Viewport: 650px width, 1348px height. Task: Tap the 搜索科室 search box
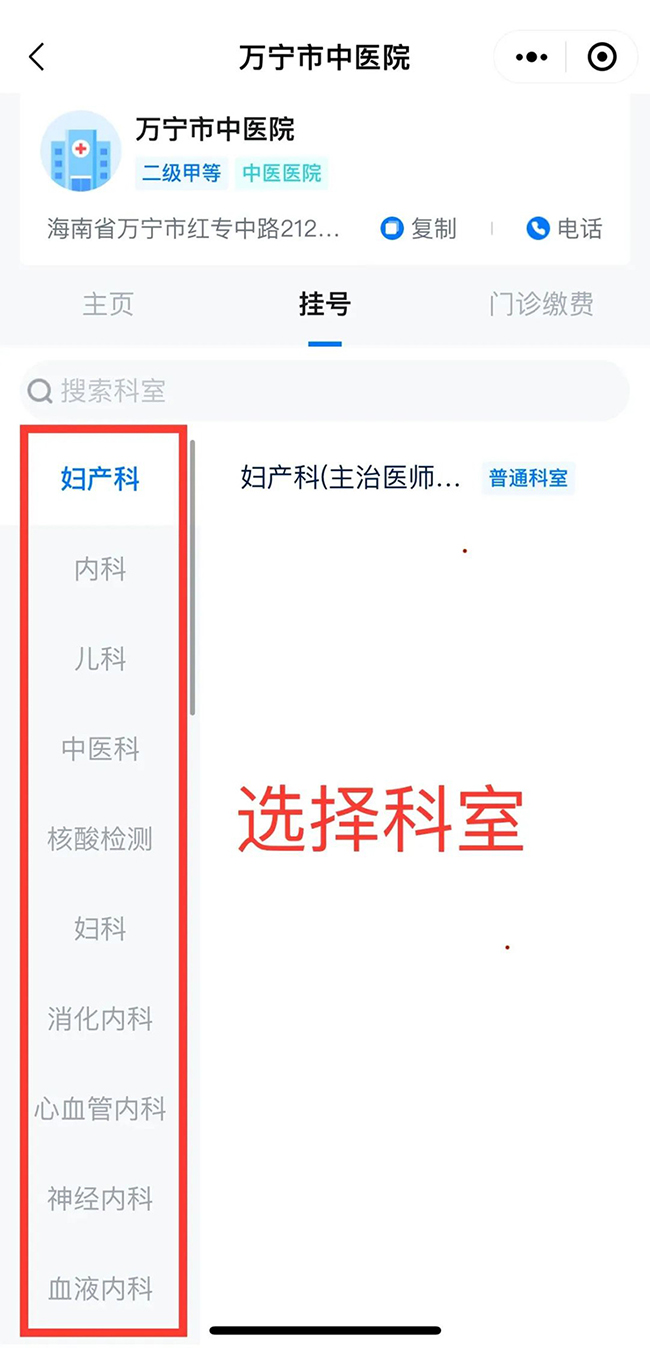325,390
